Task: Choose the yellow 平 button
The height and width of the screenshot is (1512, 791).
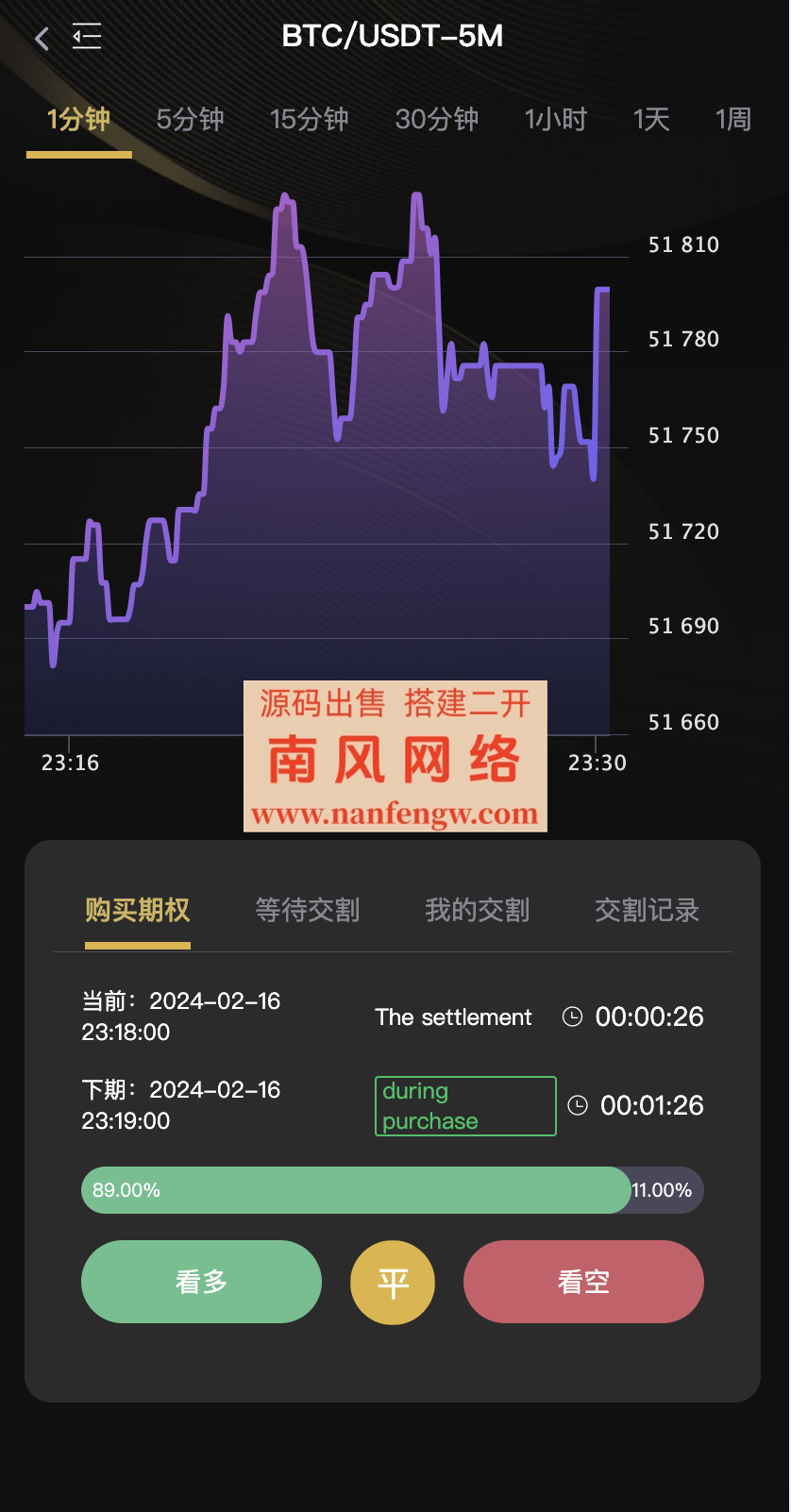Action: pos(393,1283)
